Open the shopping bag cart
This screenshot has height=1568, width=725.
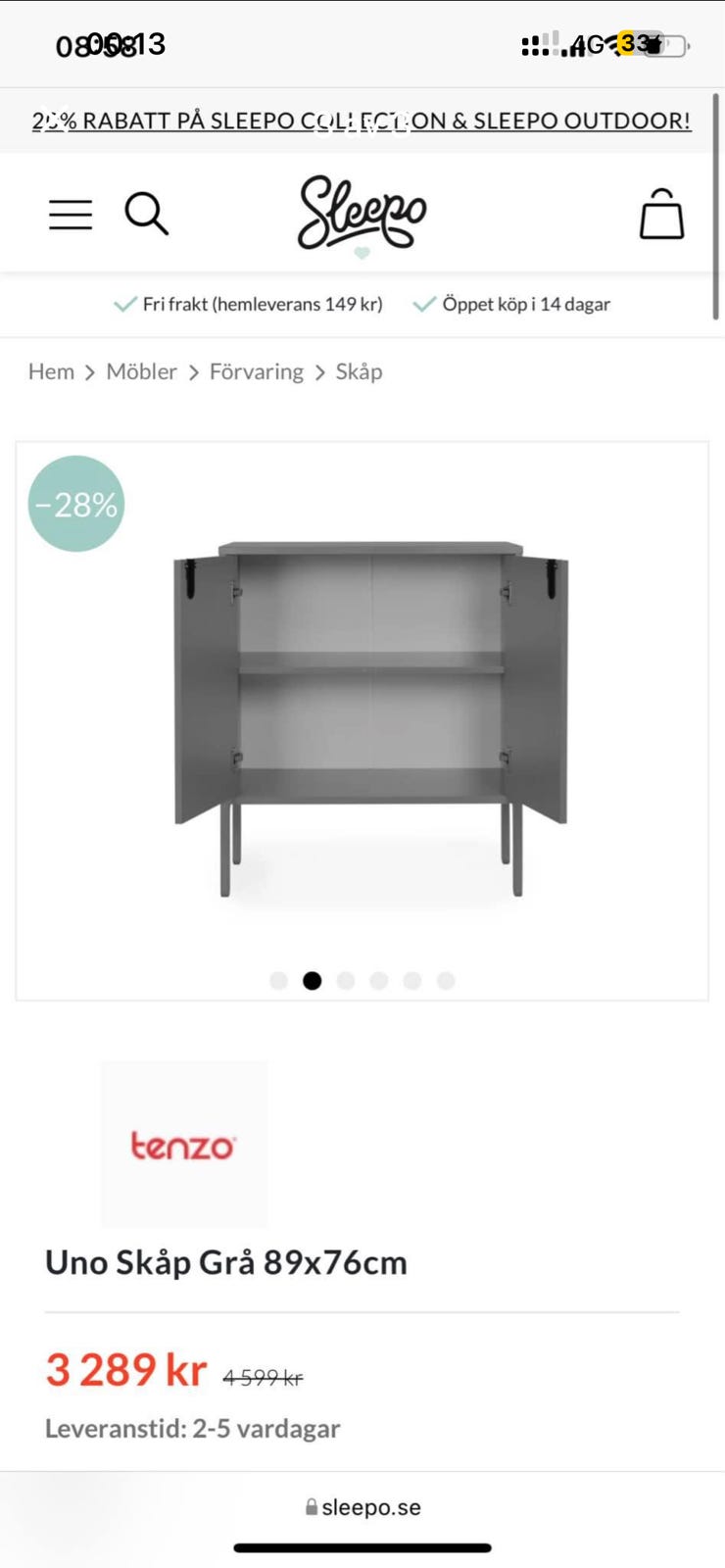pyautogui.click(x=662, y=214)
